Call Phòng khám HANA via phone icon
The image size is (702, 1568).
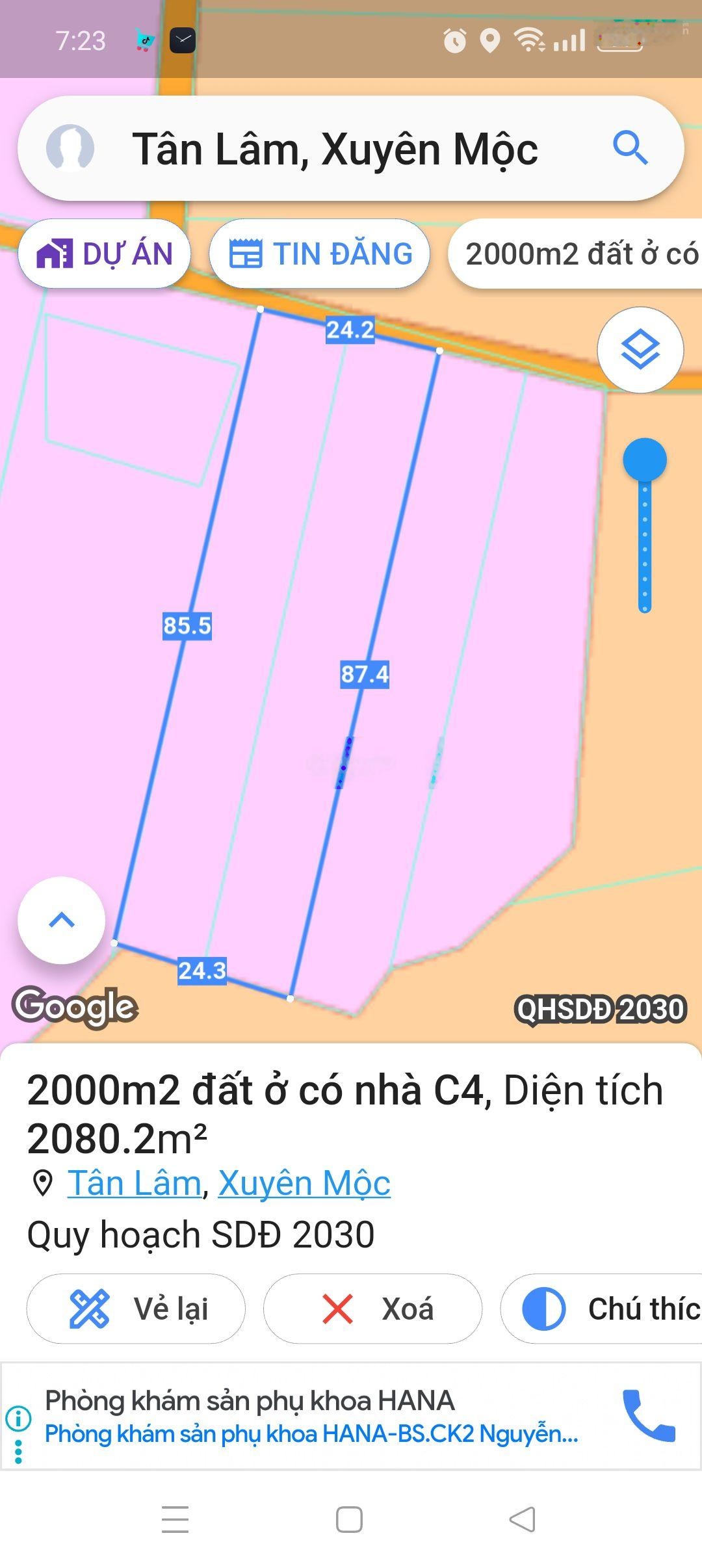(647, 1415)
